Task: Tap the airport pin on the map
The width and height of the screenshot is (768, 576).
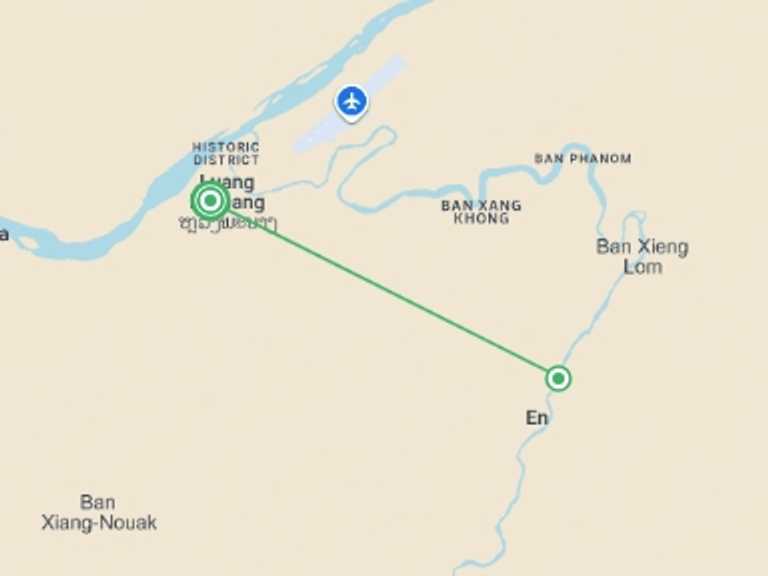Action: tap(351, 101)
